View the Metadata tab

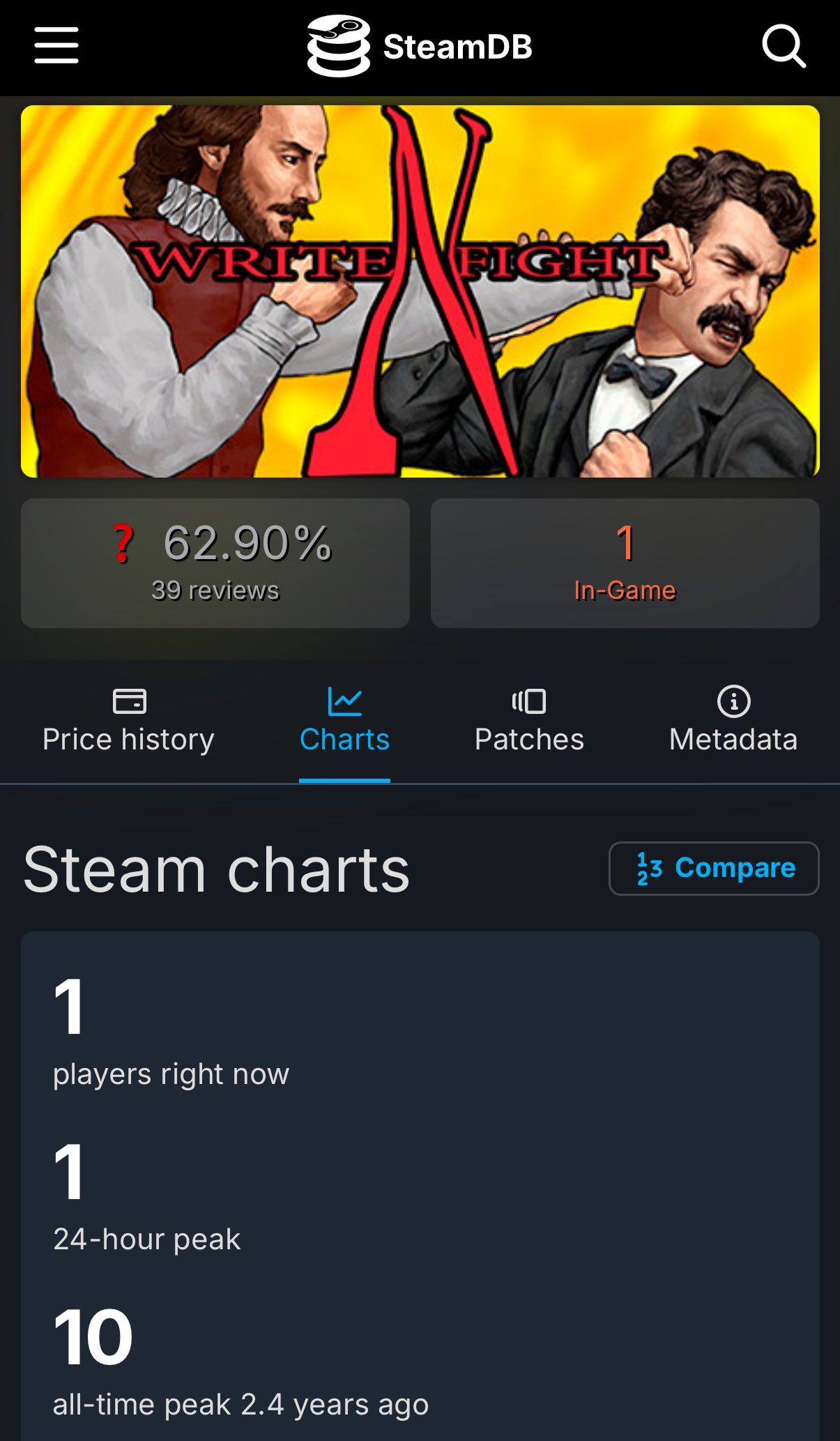pos(733,721)
